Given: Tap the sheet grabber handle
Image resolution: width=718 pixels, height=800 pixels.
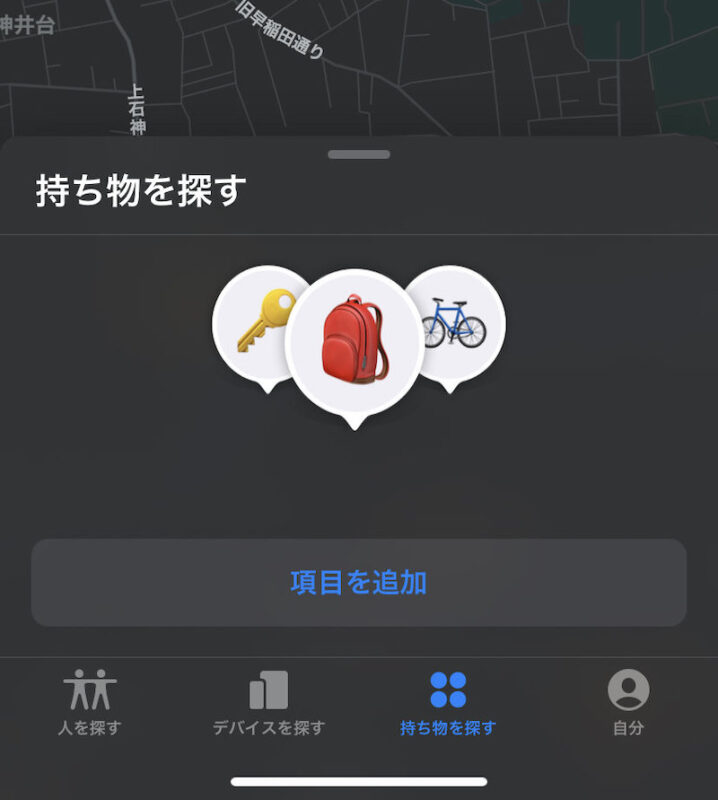Looking at the screenshot, I should coord(358,154).
